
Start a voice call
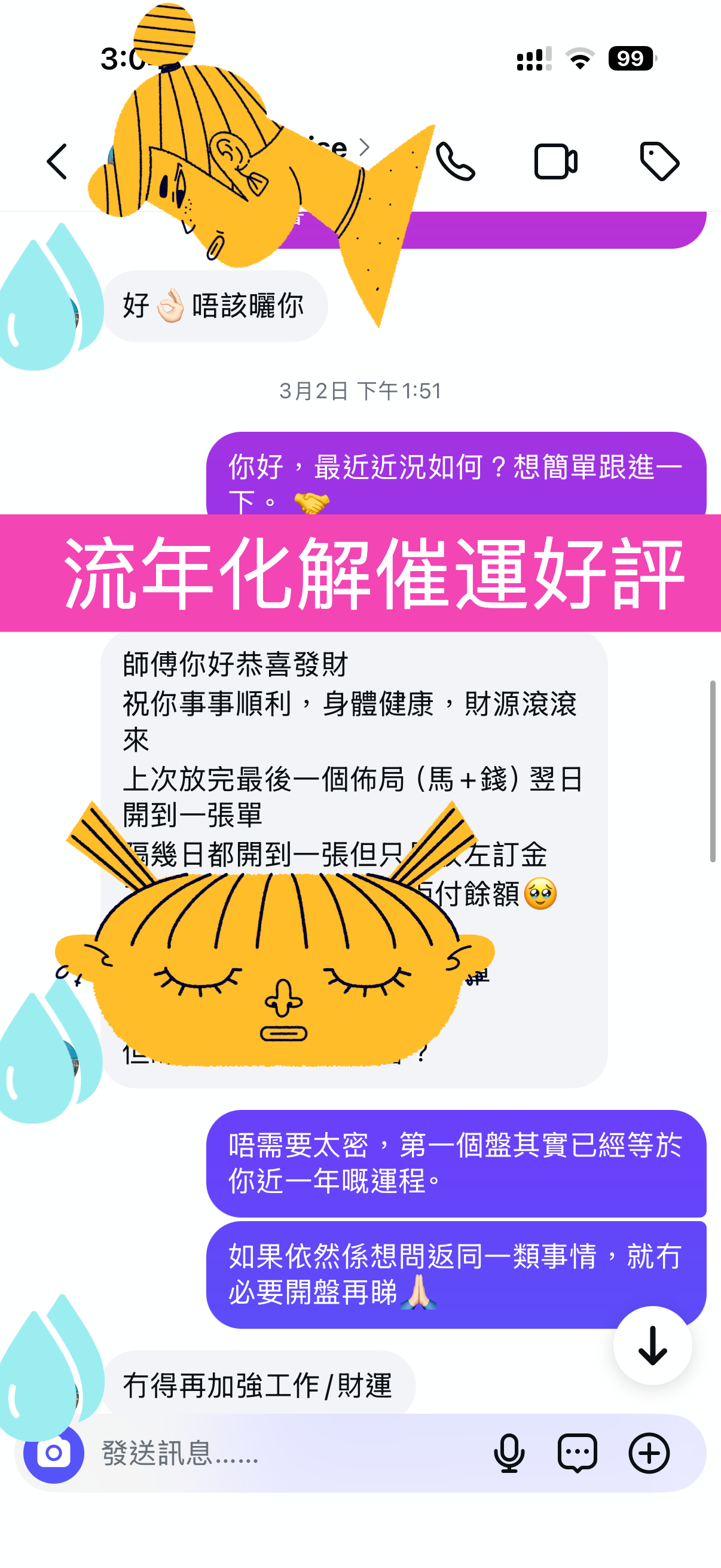455,162
